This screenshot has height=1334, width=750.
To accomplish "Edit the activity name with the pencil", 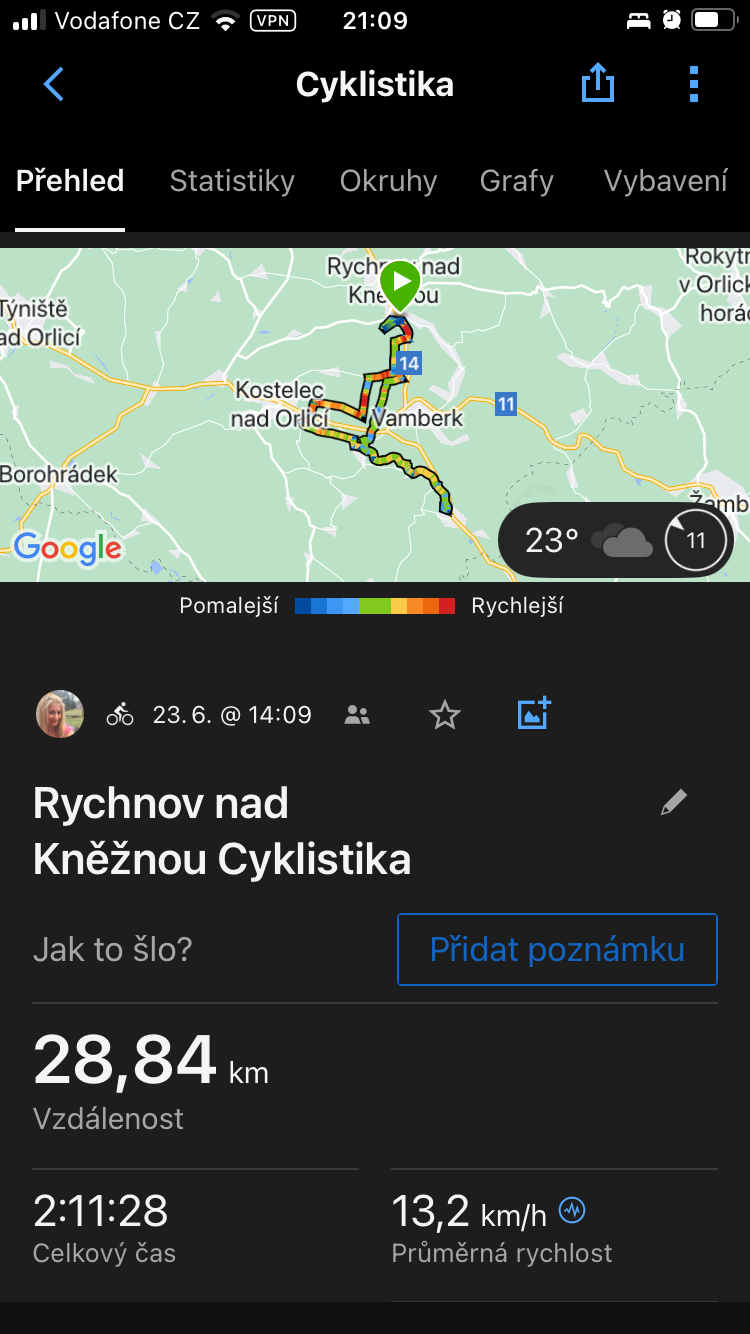I will click(x=674, y=802).
